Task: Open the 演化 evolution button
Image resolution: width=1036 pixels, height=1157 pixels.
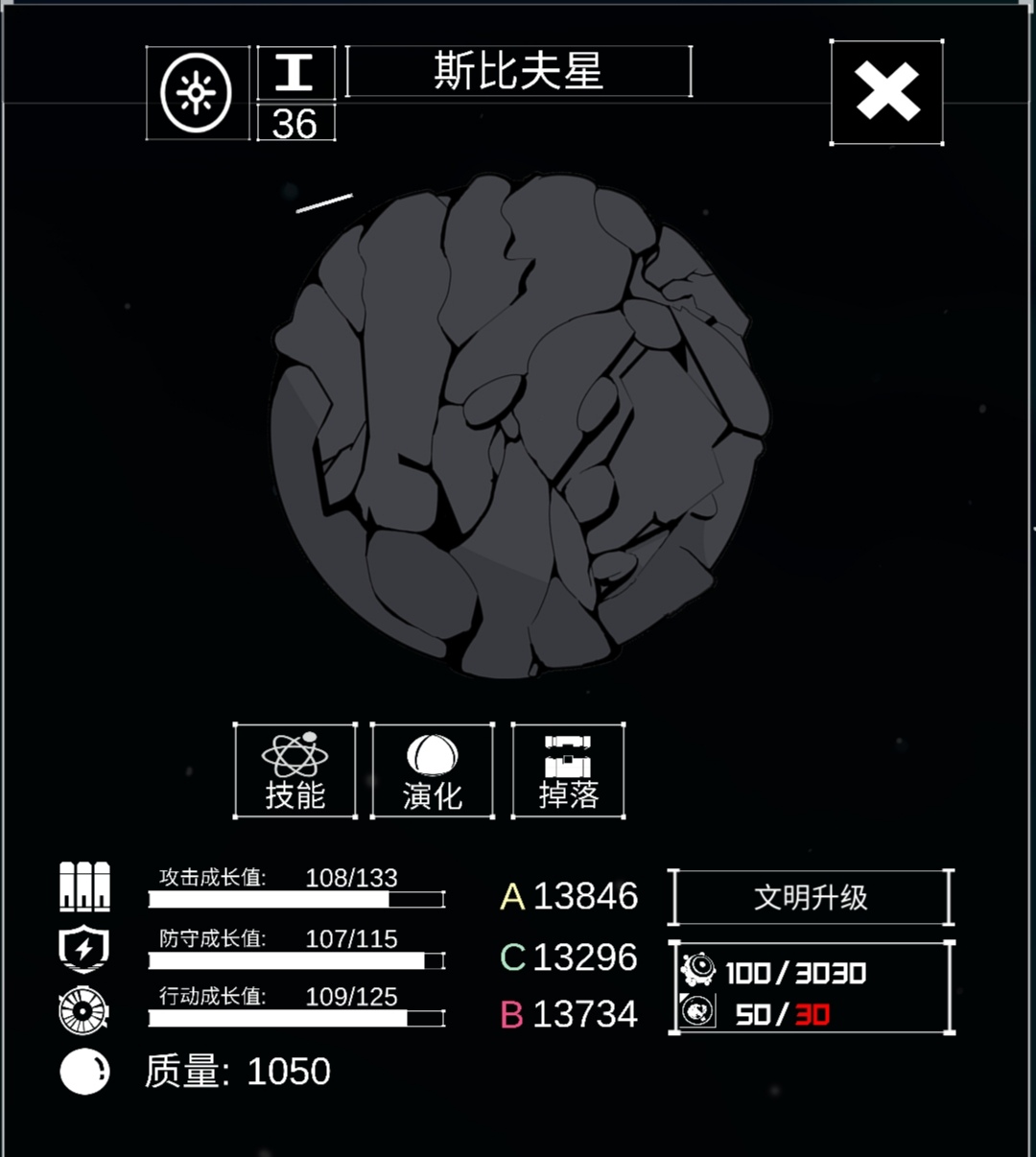Action: 432,770
